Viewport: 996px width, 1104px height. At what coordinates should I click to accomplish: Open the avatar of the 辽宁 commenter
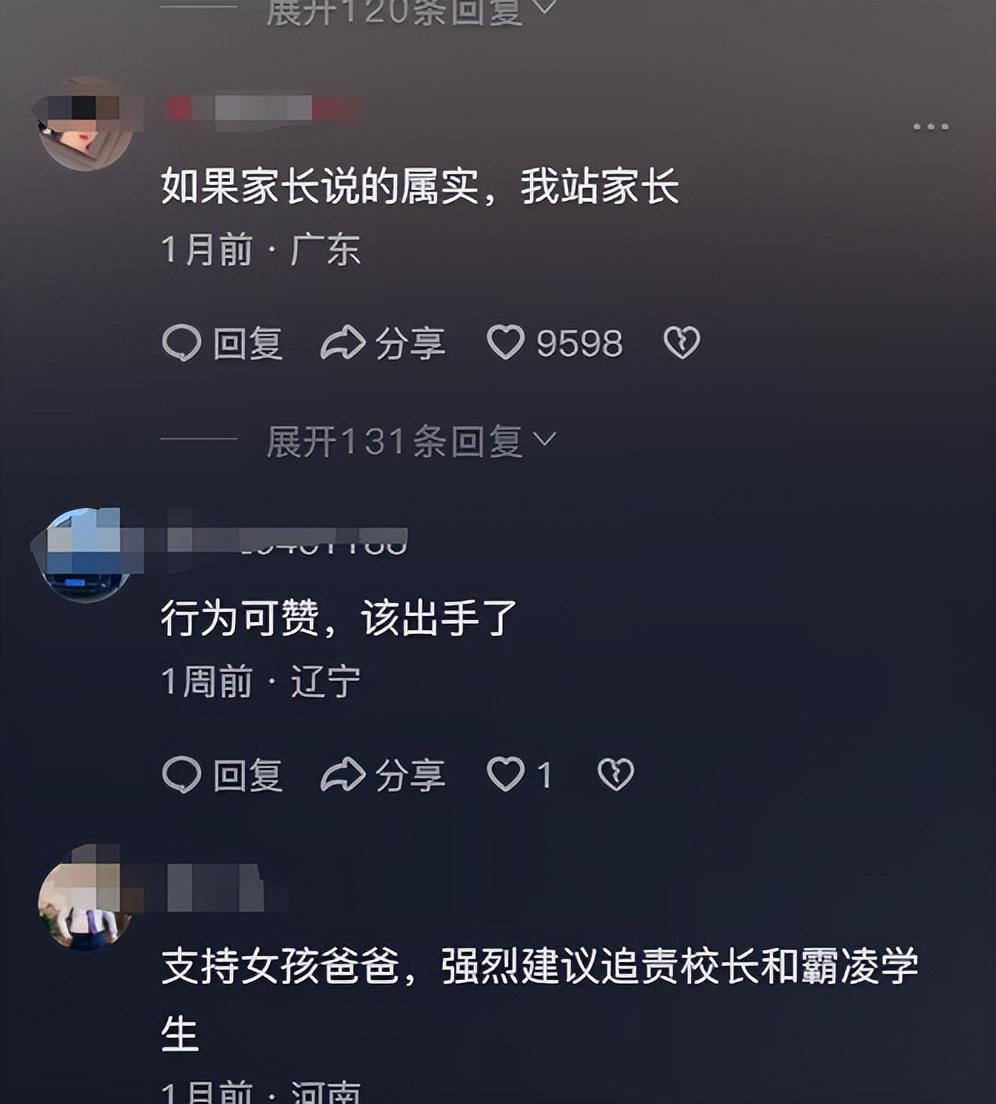point(84,556)
